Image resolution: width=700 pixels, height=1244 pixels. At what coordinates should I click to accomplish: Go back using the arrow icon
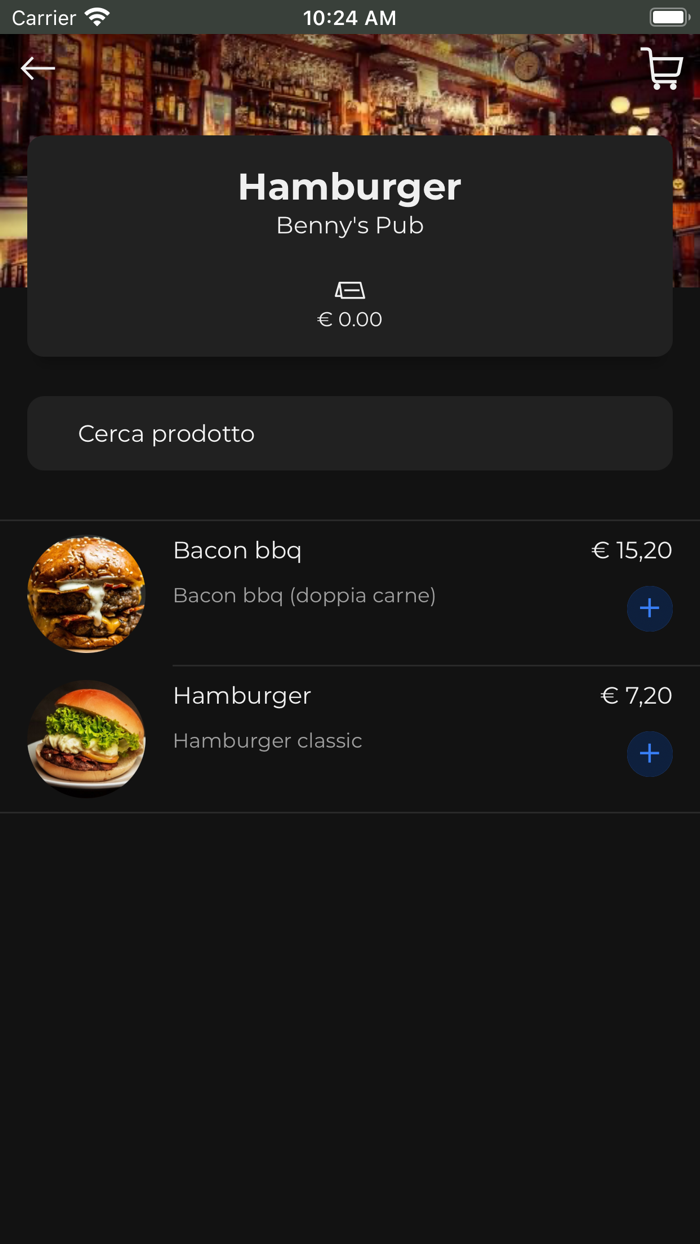coord(38,68)
